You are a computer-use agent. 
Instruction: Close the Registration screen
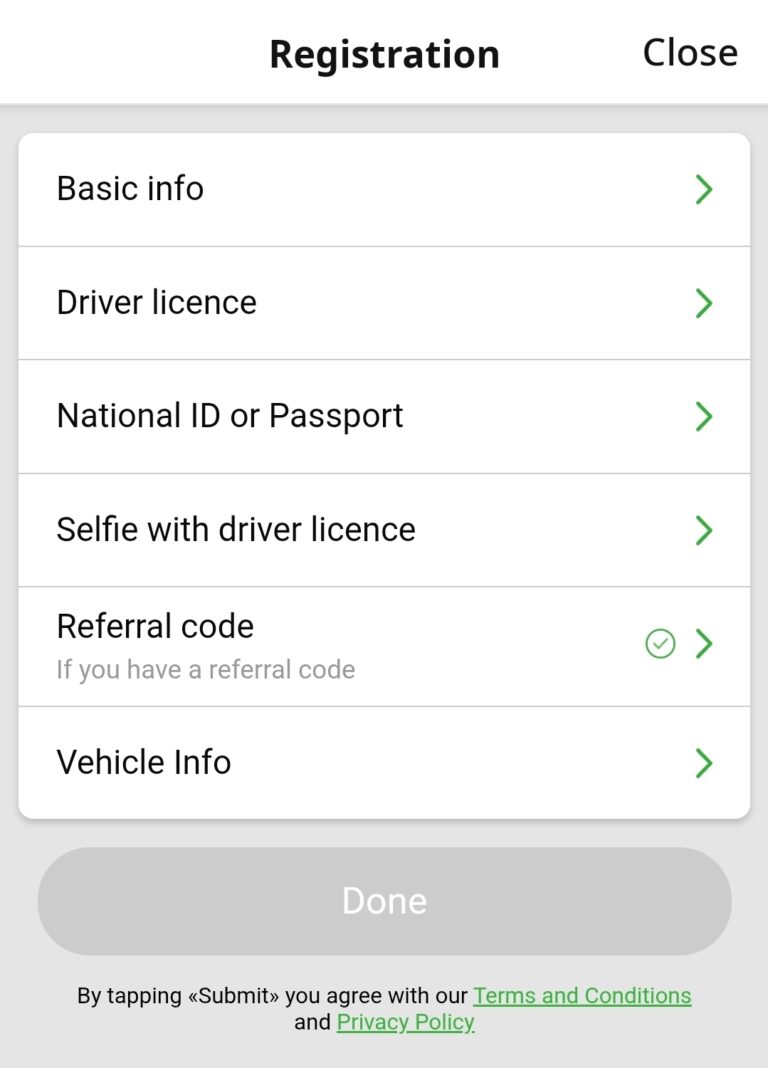click(x=689, y=52)
